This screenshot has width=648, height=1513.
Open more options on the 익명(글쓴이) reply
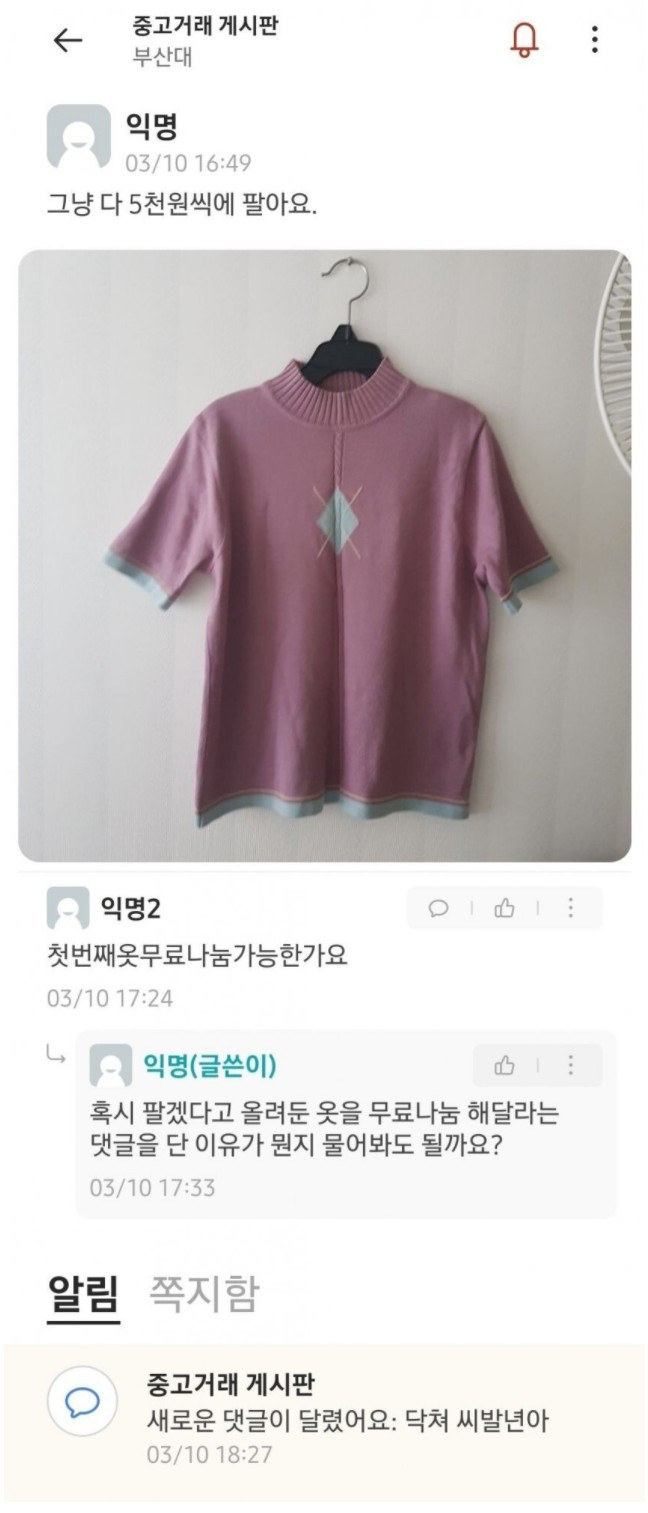click(x=571, y=1065)
